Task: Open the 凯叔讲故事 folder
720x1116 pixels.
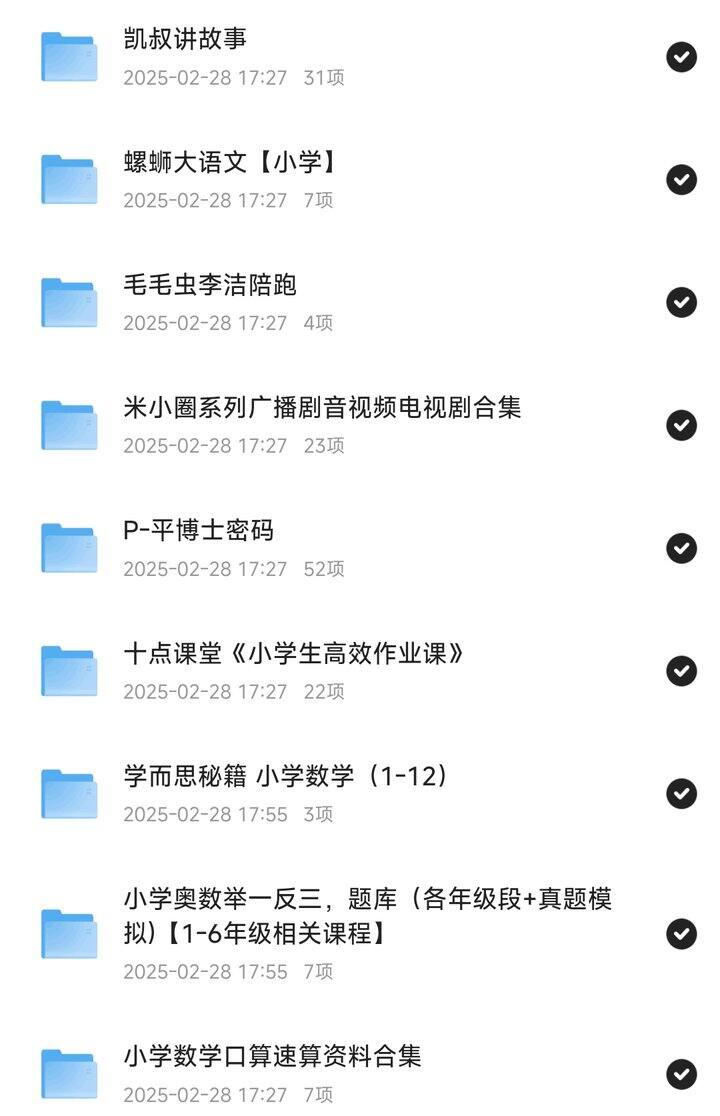Action: 185,40
